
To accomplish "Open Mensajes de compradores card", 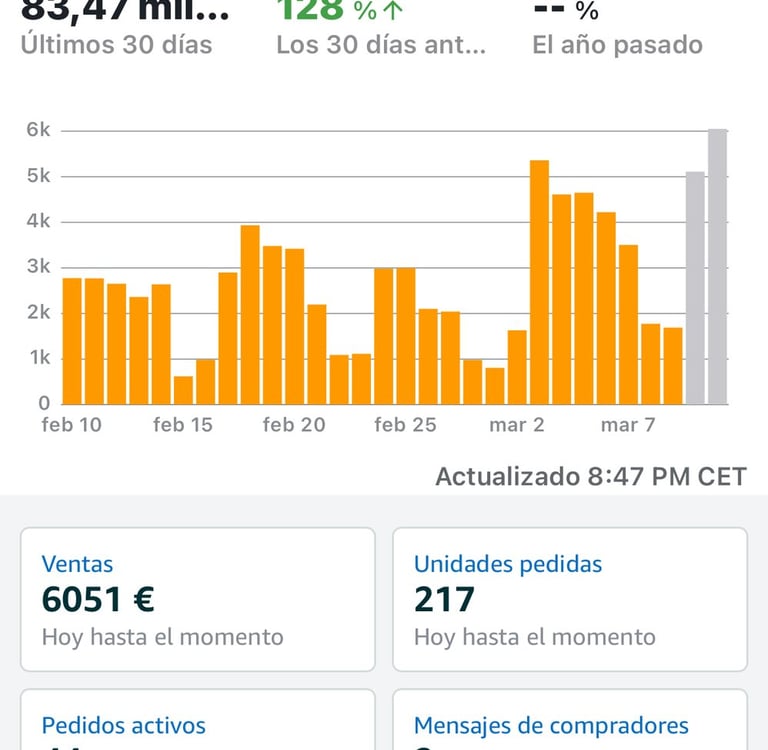I will pos(569,724).
